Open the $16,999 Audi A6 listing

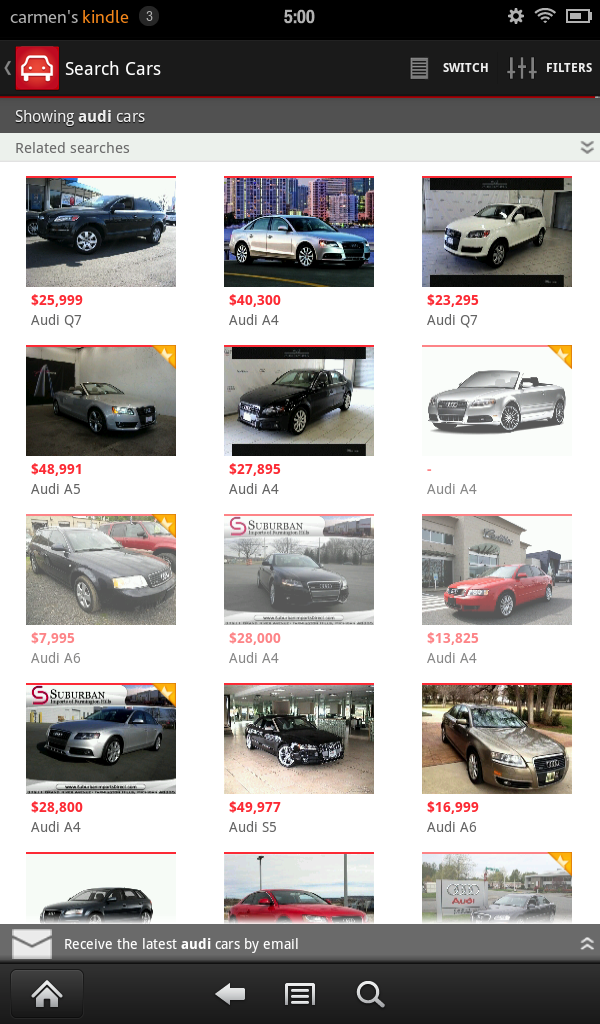pyautogui.click(x=497, y=739)
